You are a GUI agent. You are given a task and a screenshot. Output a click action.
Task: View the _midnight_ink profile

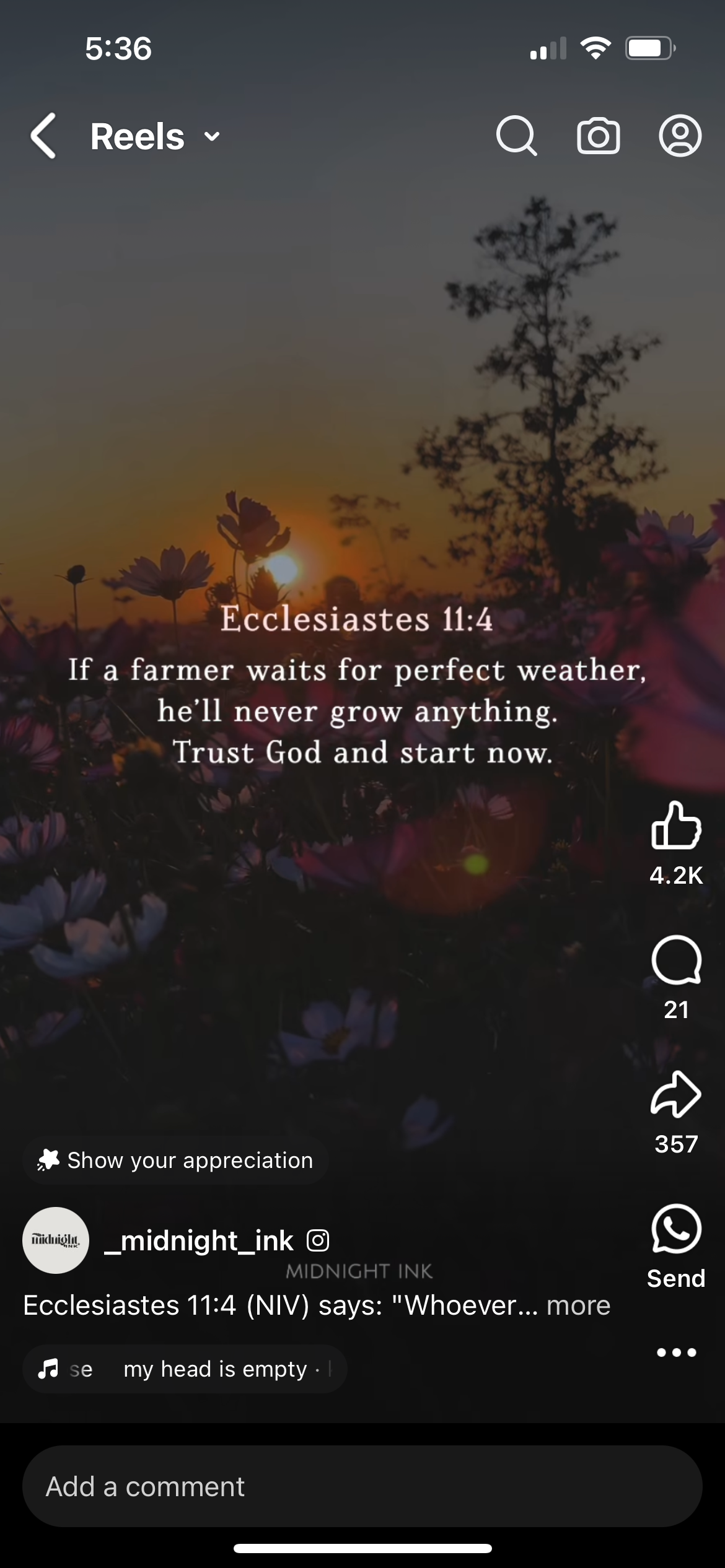(198, 1241)
